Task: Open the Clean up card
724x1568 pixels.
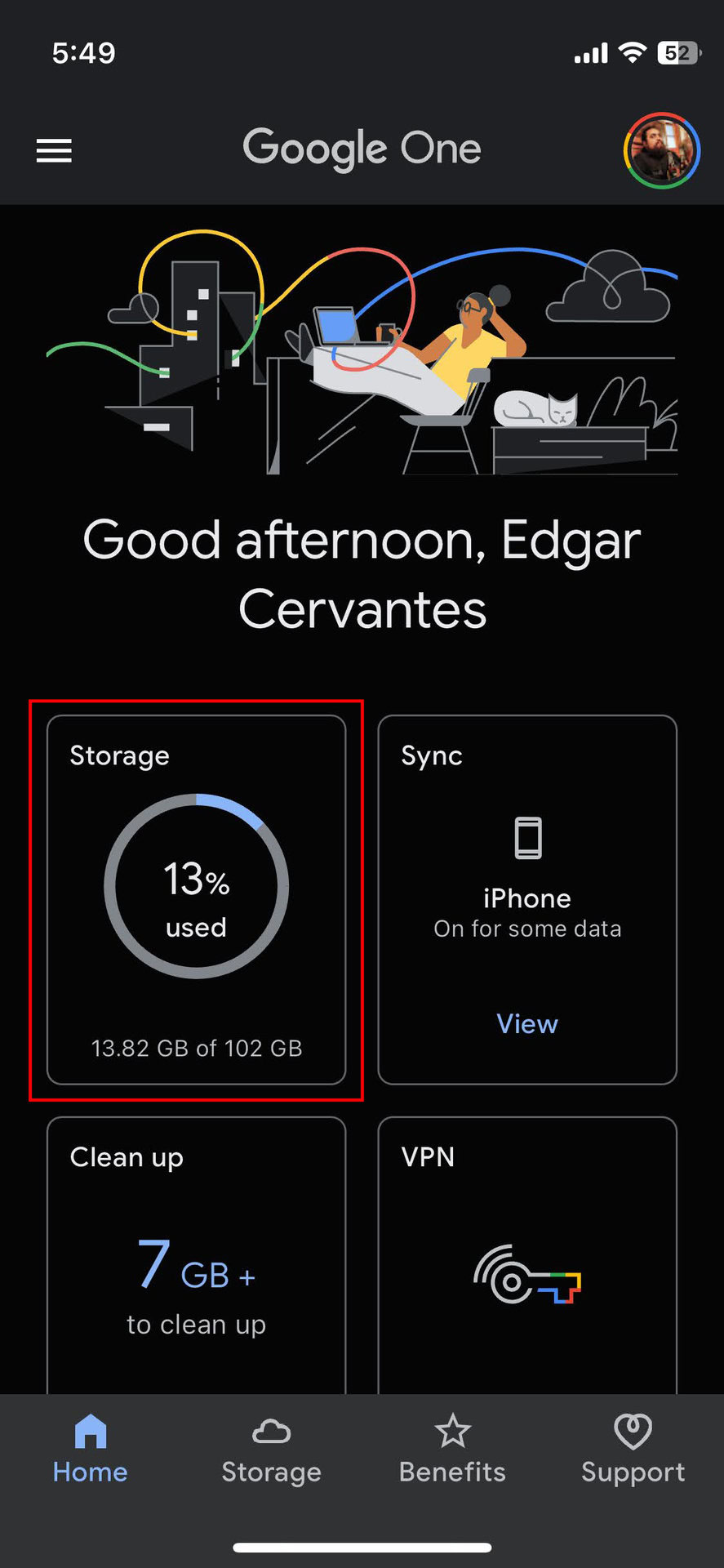Action: [196, 1258]
